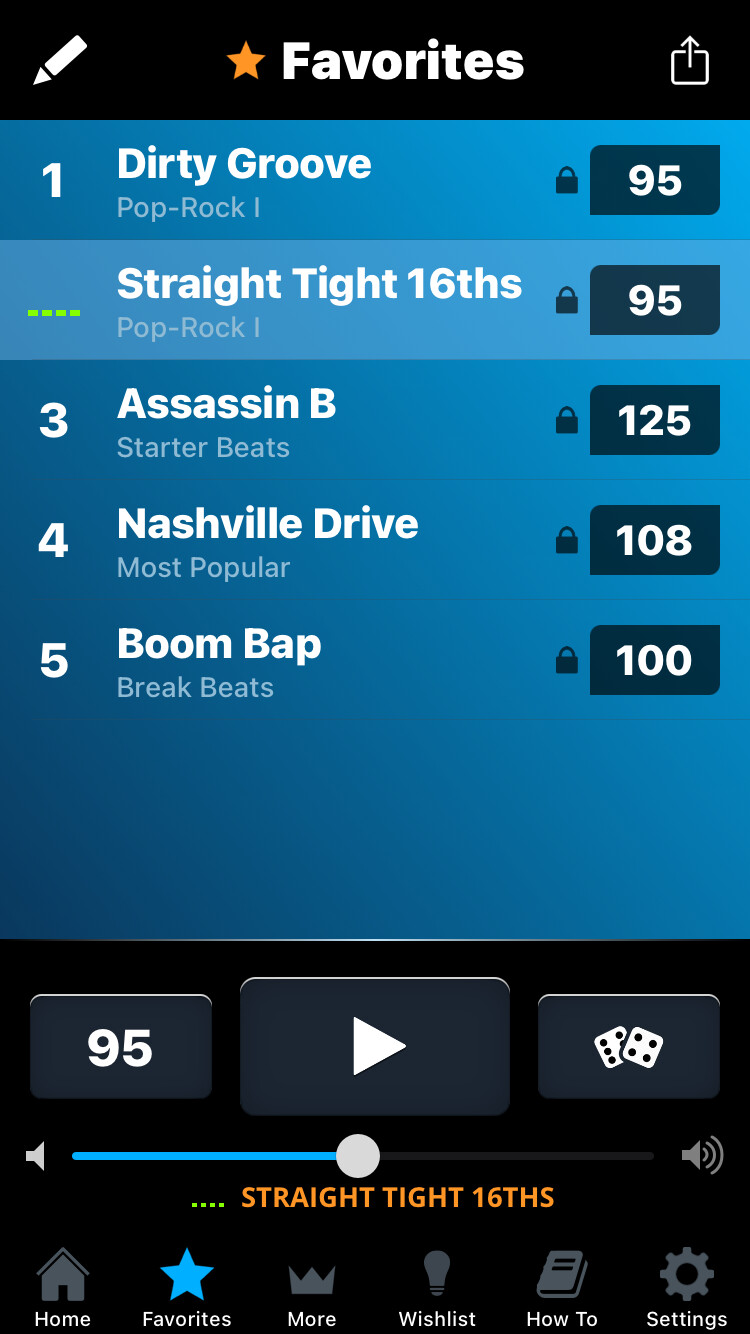Go to the Home tab
Viewport: 750px width, 1334px height.
click(x=62, y=1288)
